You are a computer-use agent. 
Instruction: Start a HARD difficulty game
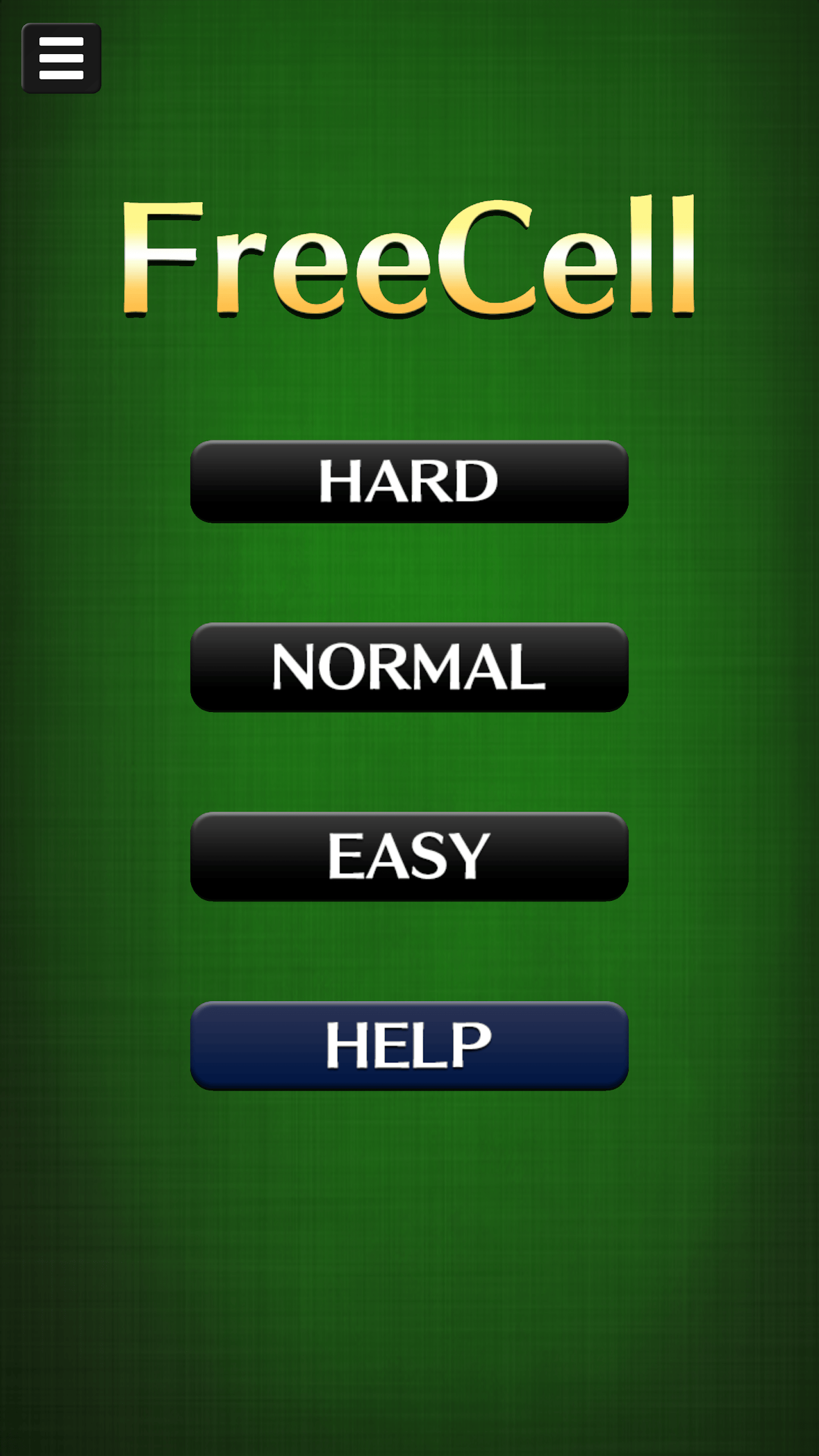(x=409, y=481)
